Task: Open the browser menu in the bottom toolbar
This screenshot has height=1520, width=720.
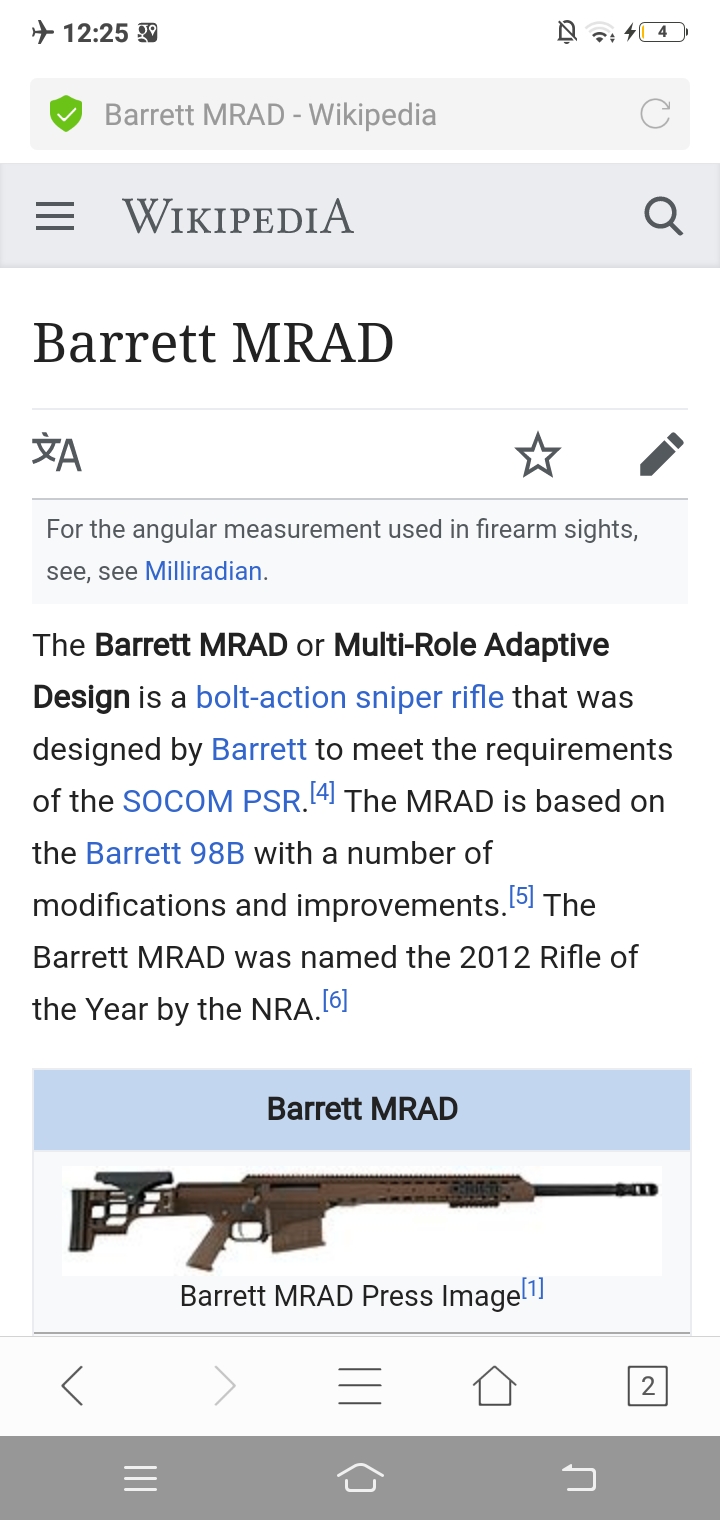Action: click(x=359, y=1386)
